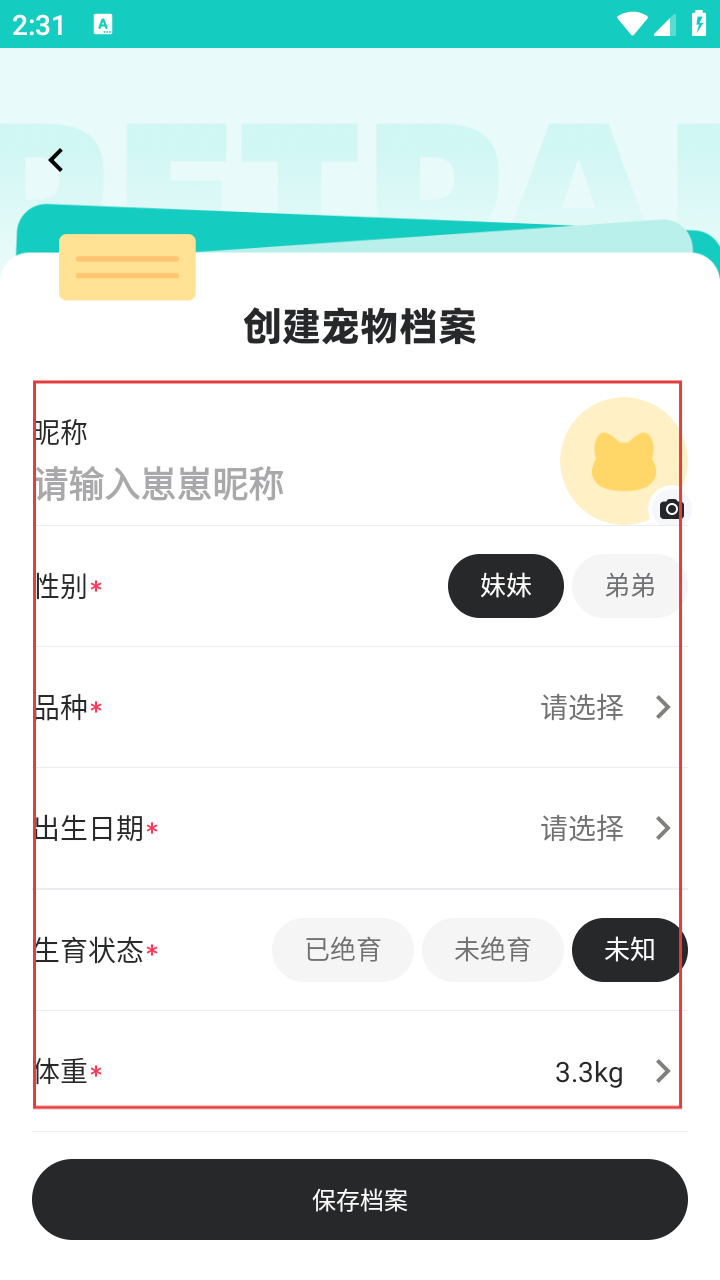Choose 未绝育 for neuter status

point(492,950)
